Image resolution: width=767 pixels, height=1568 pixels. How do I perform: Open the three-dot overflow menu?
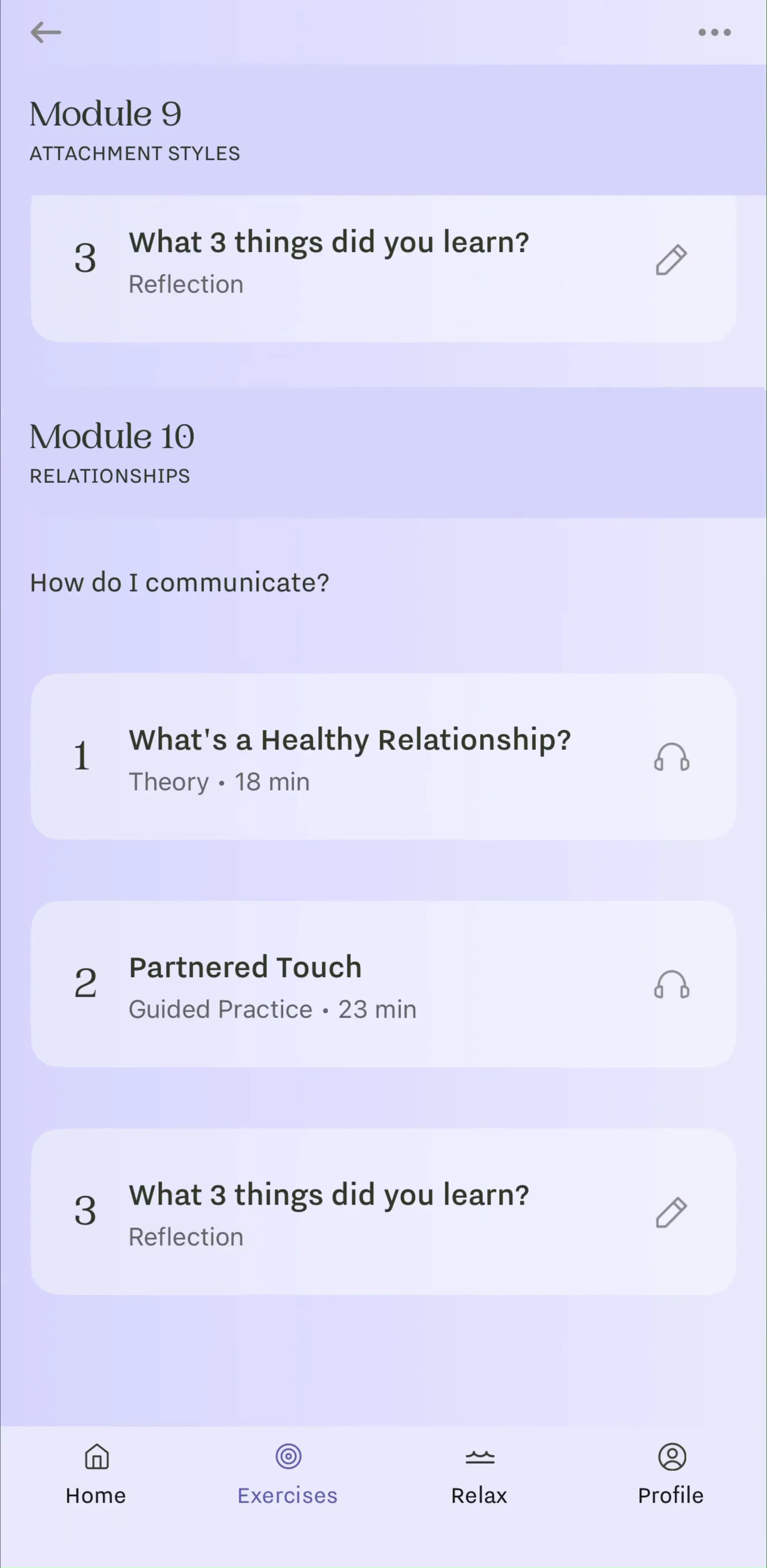(714, 32)
